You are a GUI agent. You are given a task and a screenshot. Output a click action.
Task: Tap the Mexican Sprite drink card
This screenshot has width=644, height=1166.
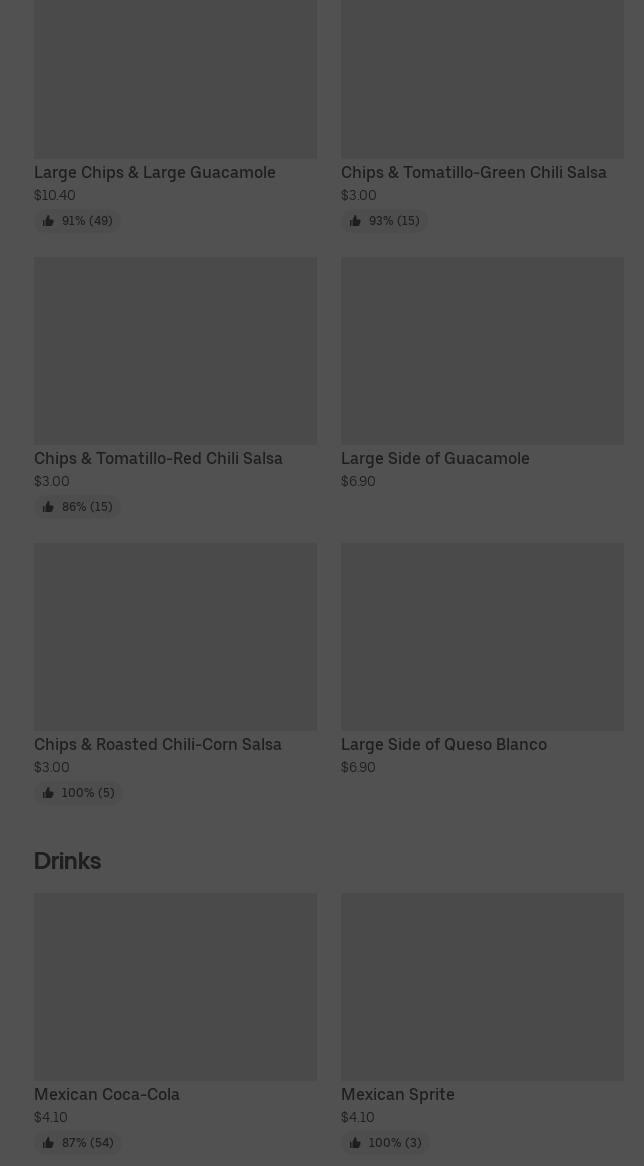tap(482, 1023)
